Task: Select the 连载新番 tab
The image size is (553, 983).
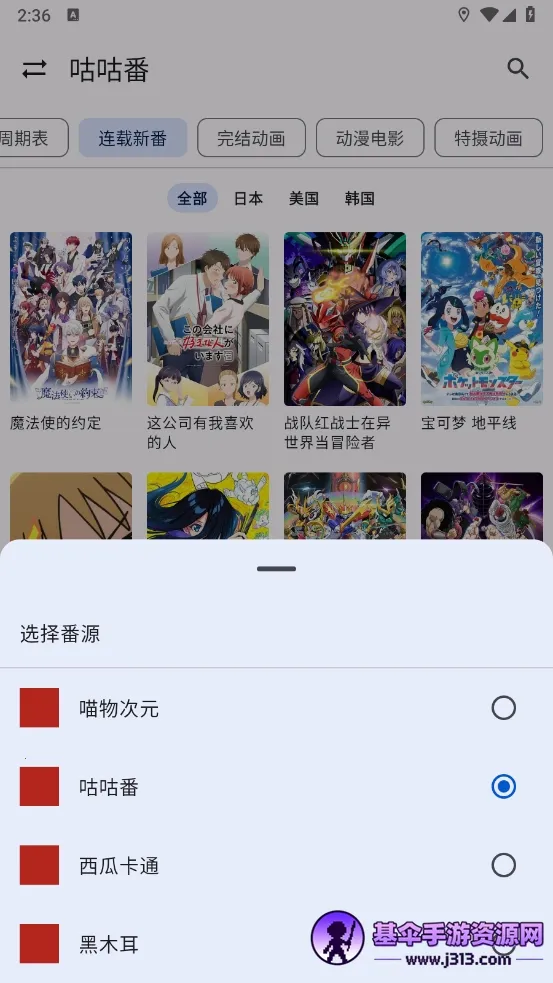Action: pos(133,138)
